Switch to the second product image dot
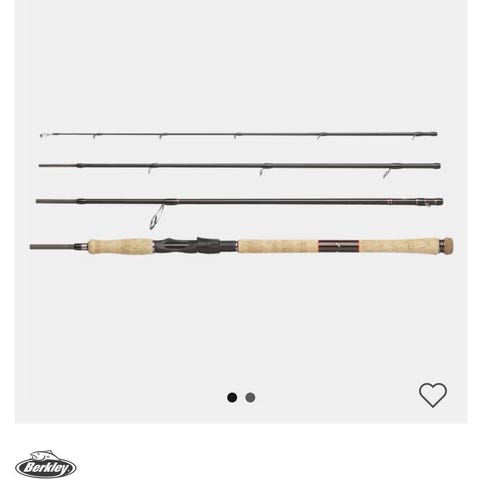This screenshot has width=480, height=480. [250, 397]
